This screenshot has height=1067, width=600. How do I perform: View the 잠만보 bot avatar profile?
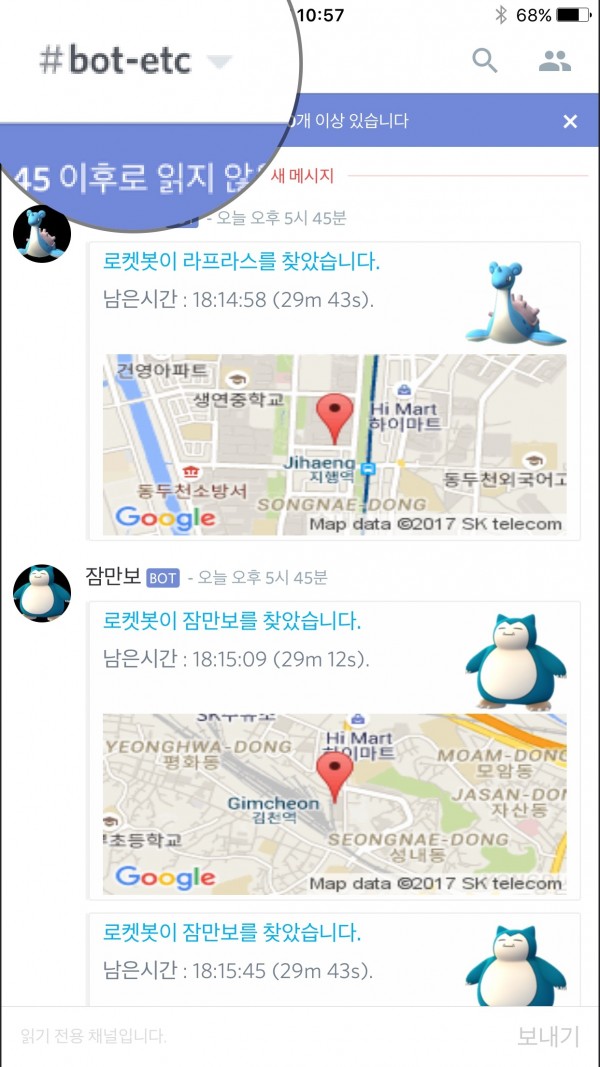point(42,591)
